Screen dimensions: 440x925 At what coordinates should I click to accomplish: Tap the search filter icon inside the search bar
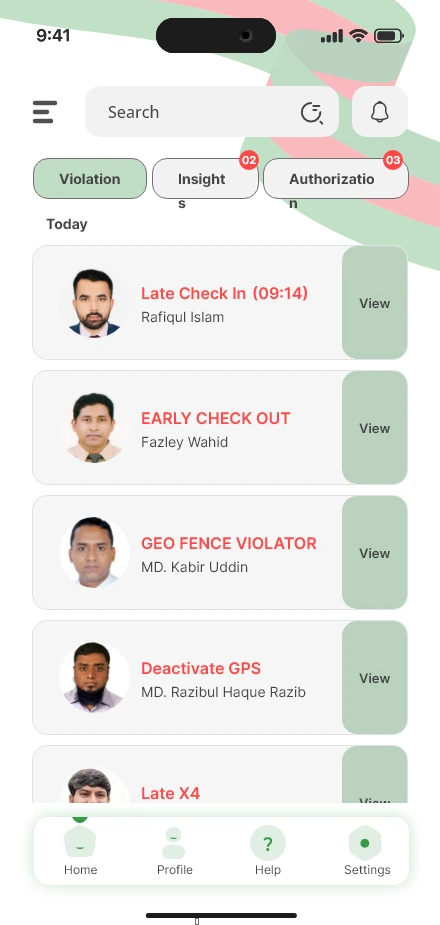311,112
